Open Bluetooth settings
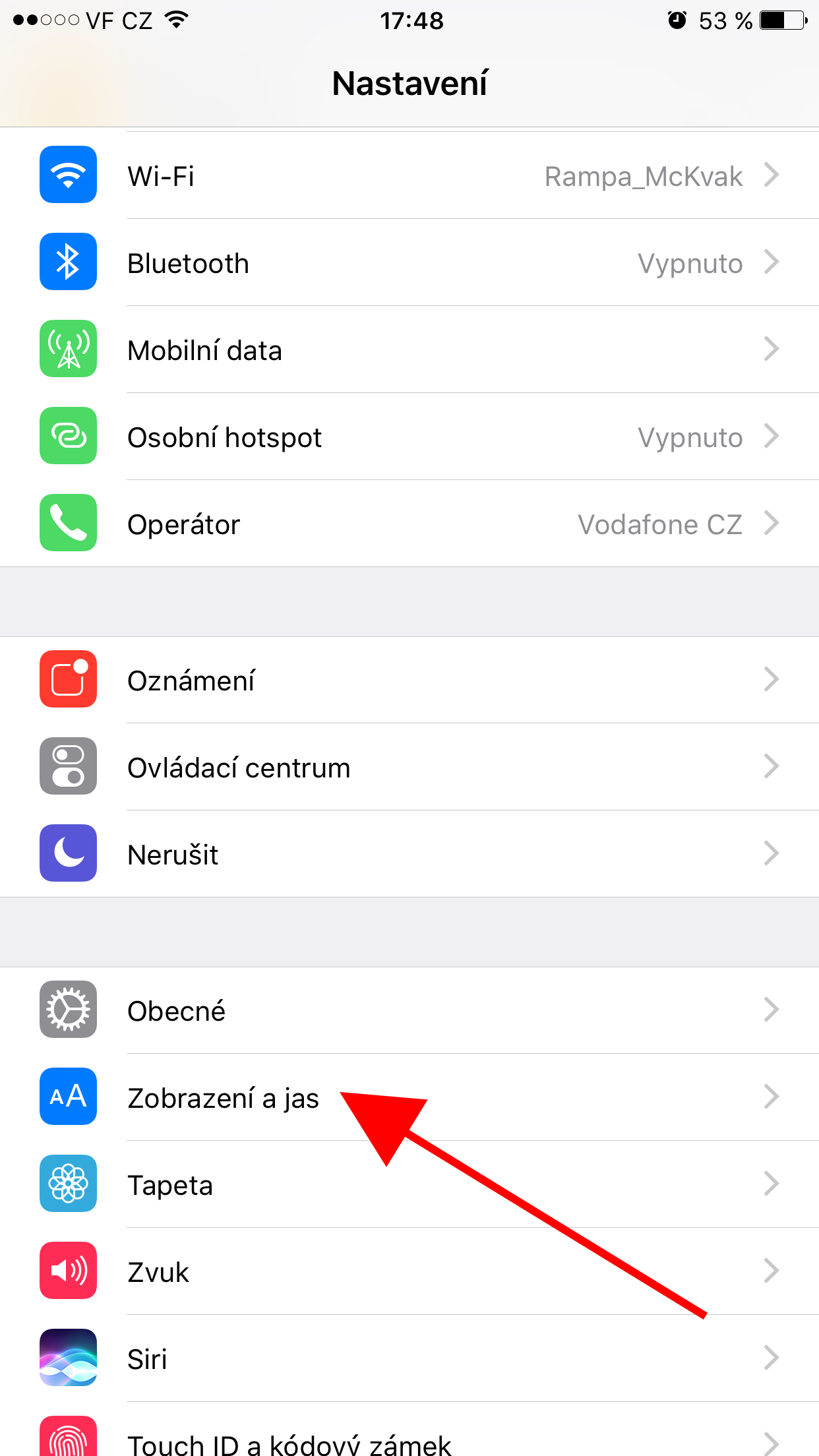Screen dimensions: 819x1456 click(409, 263)
